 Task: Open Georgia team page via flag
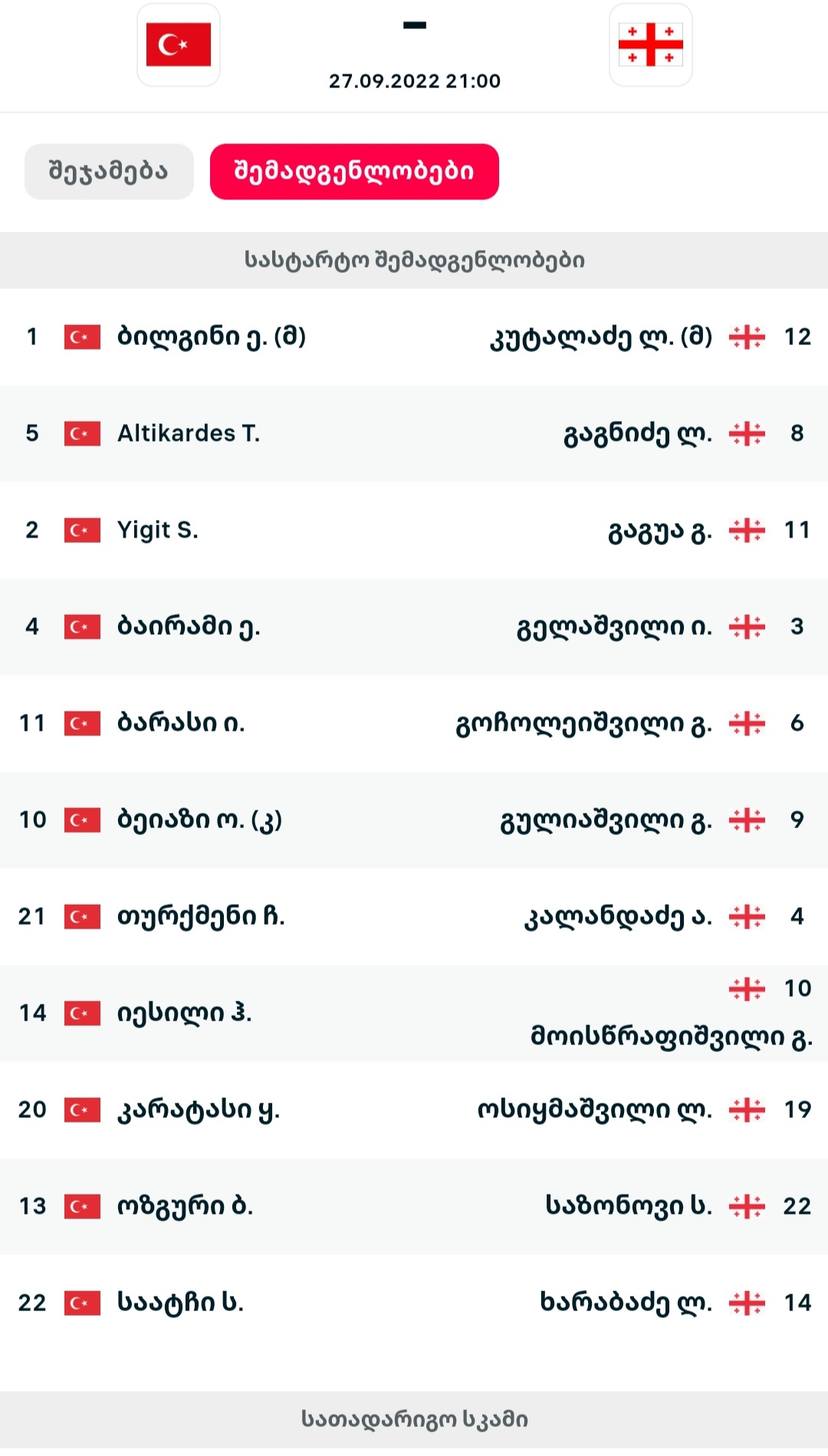(650, 44)
